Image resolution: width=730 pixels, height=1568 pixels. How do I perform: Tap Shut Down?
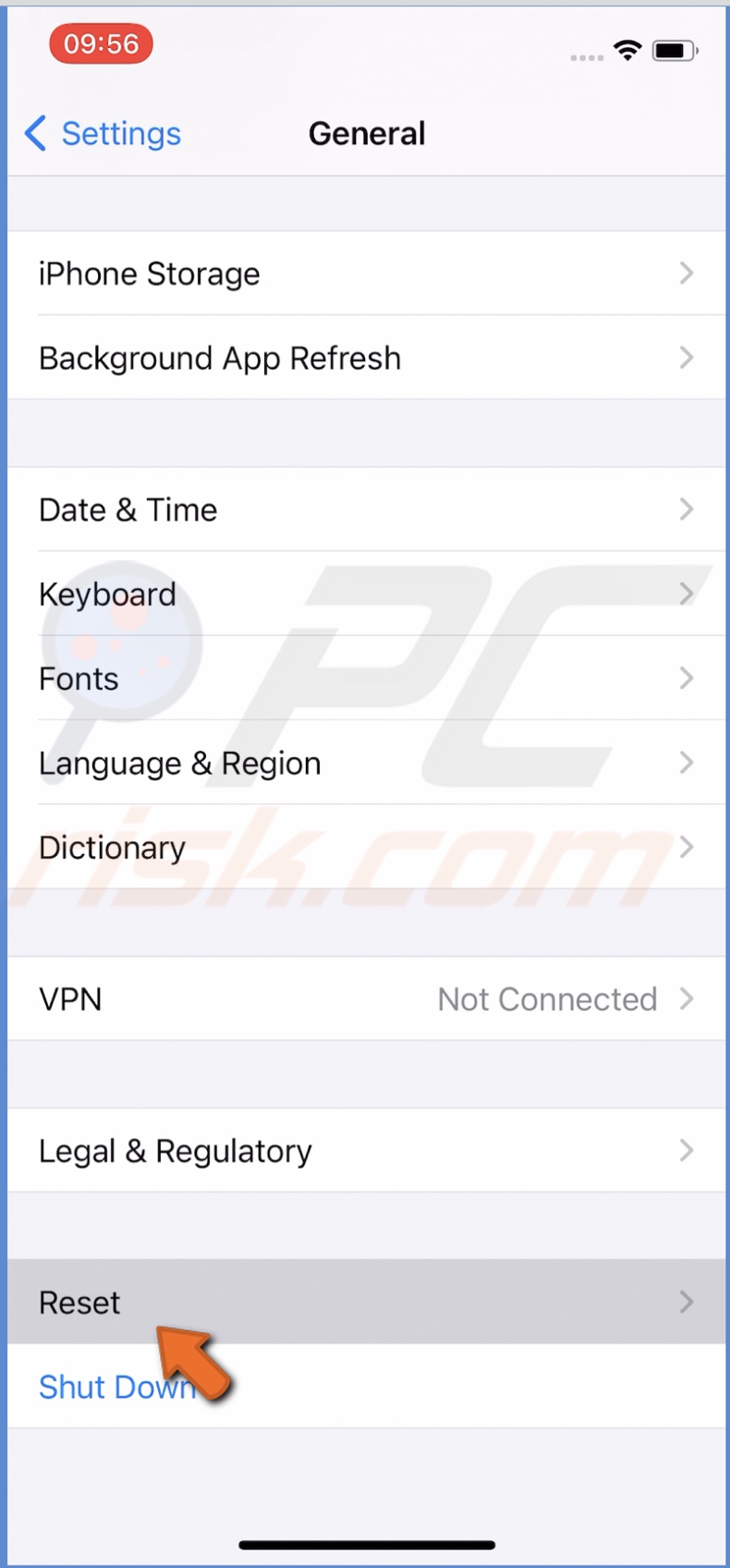116,1387
